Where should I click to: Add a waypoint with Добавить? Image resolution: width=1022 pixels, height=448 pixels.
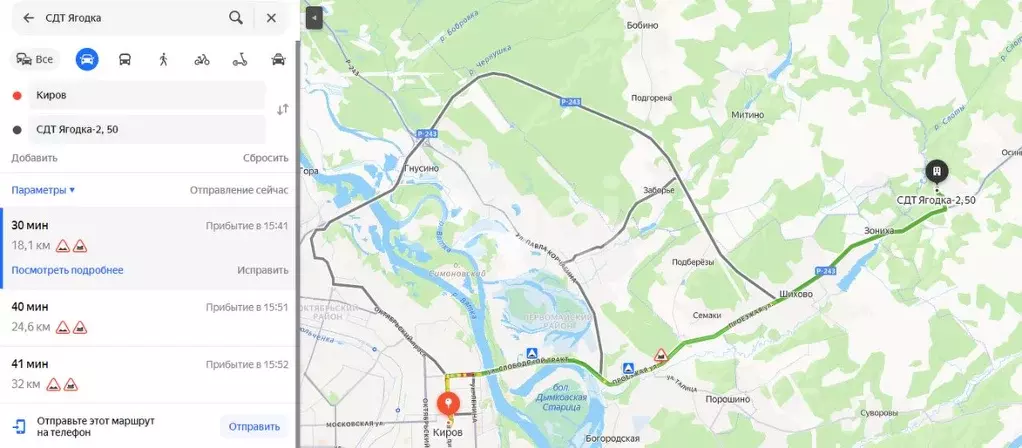coord(34,158)
